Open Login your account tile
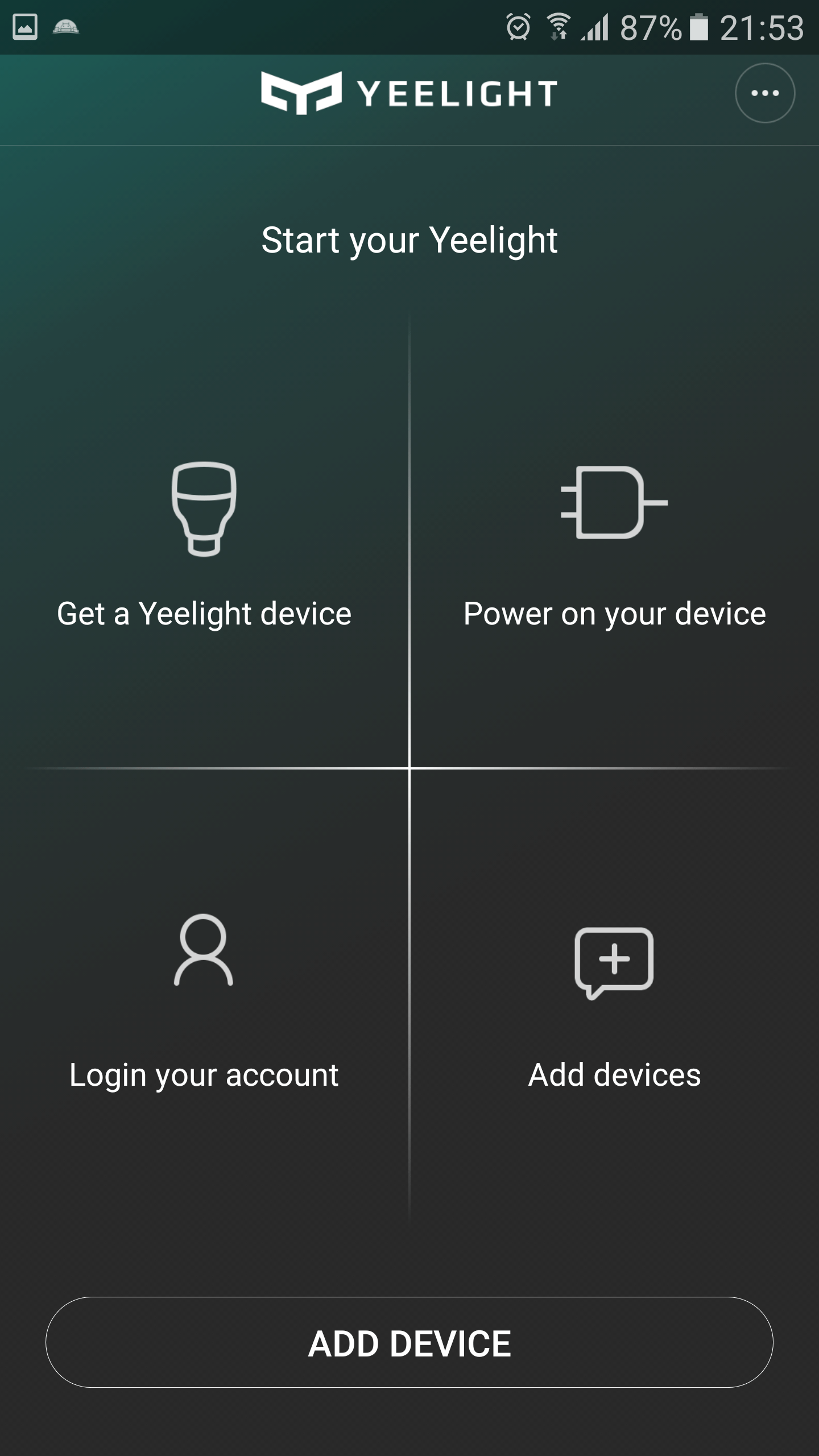This screenshot has height=1456, width=819. click(x=204, y=995)
